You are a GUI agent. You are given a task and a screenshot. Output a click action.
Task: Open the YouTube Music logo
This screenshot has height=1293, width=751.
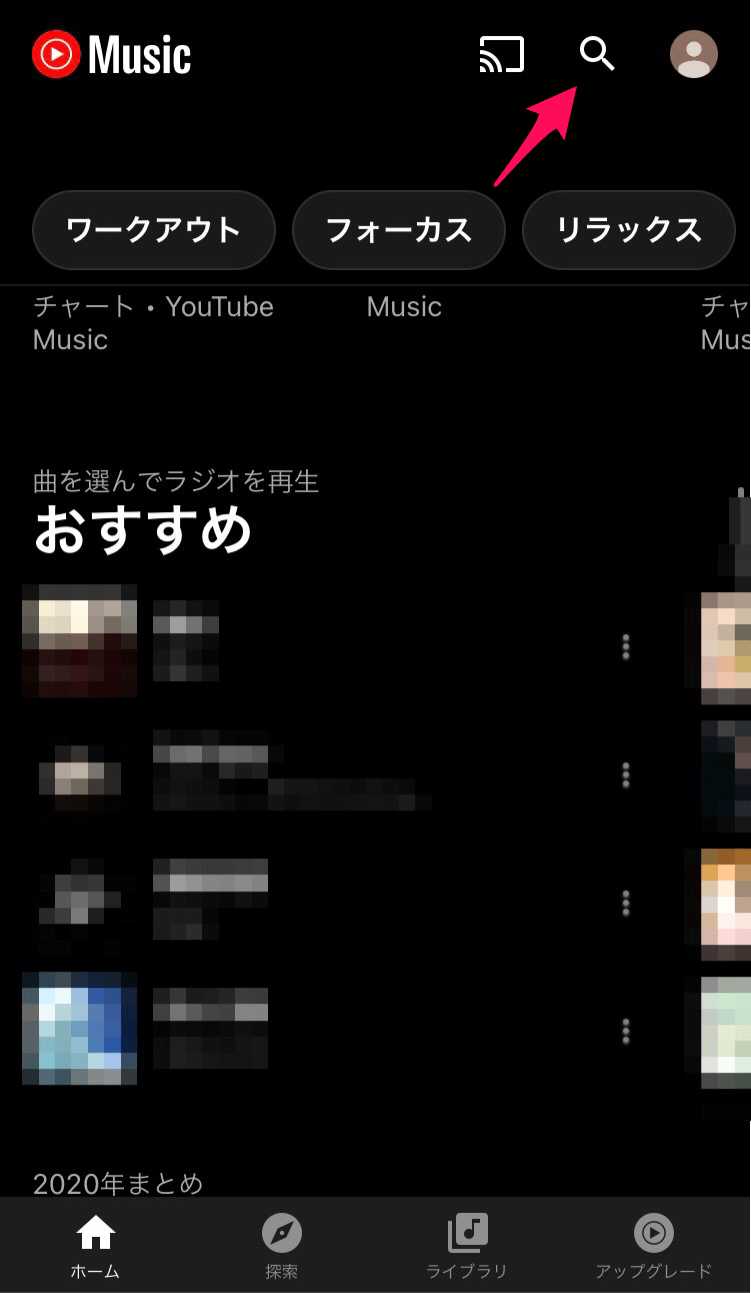(110, 55)
